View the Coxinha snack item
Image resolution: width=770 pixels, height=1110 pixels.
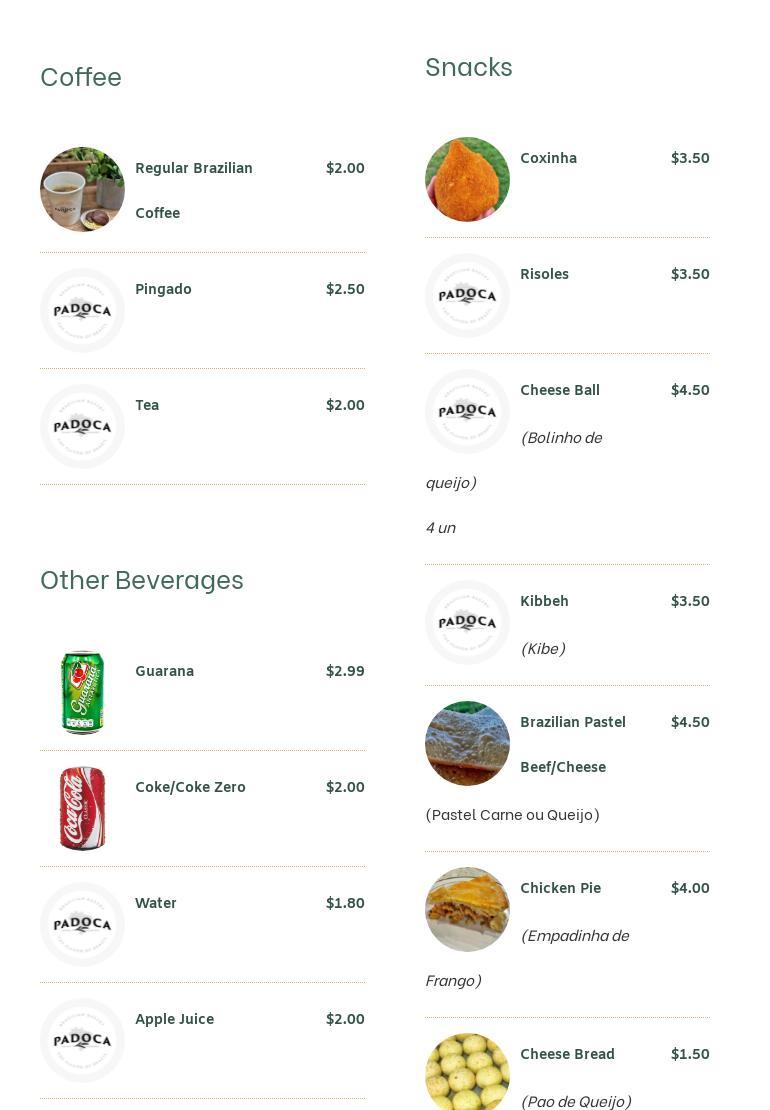[x=548, y=159]
